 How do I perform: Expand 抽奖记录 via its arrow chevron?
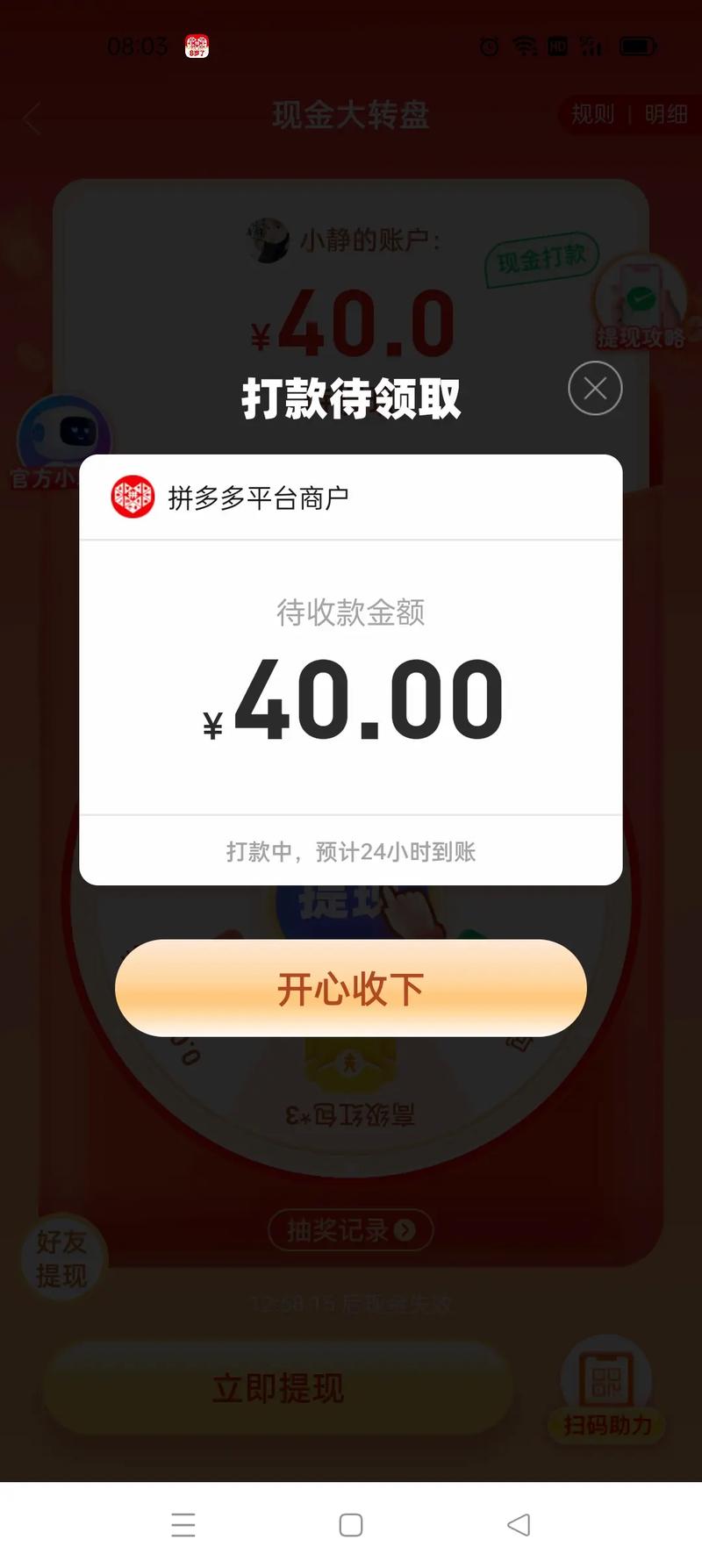[x=404, y=1230]
